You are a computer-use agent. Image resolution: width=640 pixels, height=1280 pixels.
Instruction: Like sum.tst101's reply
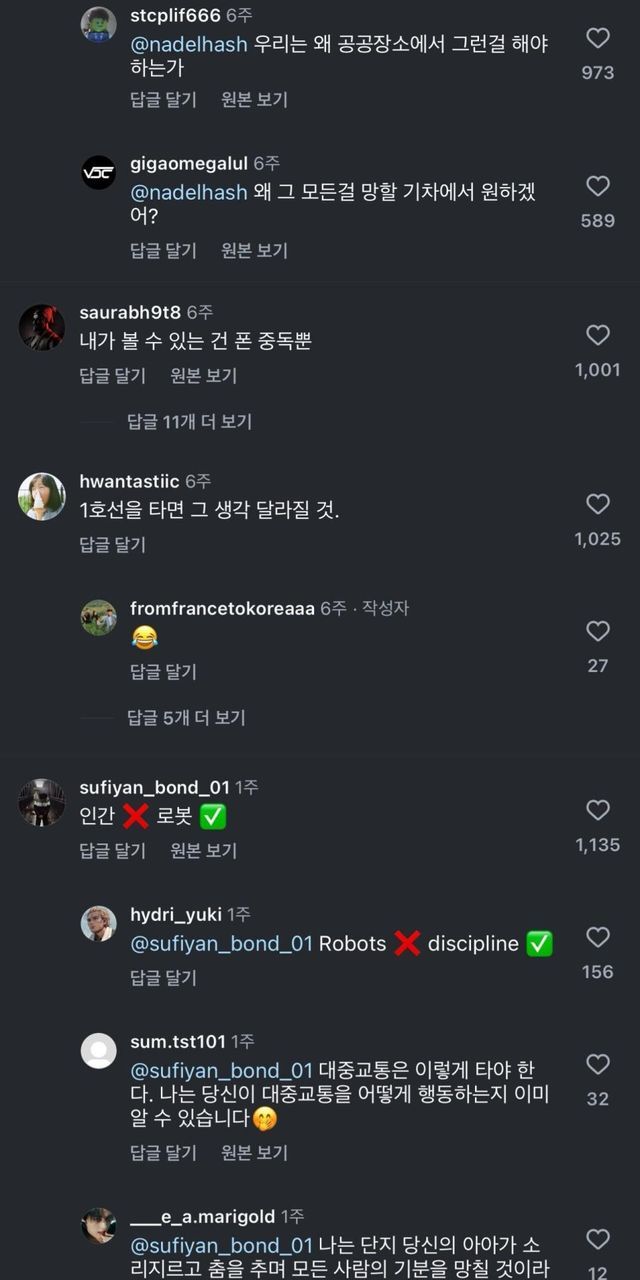tap(597, 1064)
